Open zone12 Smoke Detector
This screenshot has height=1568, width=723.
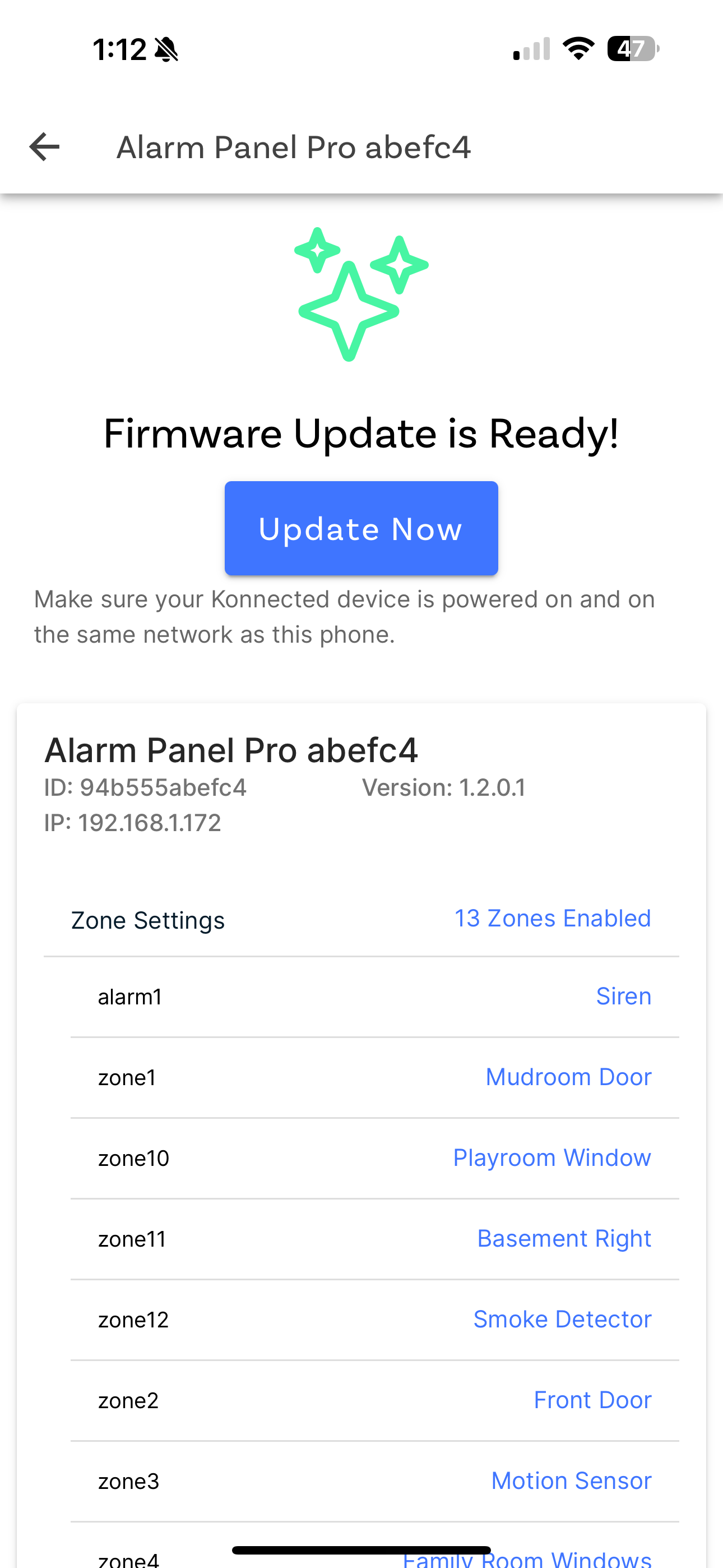(375, 1320)
